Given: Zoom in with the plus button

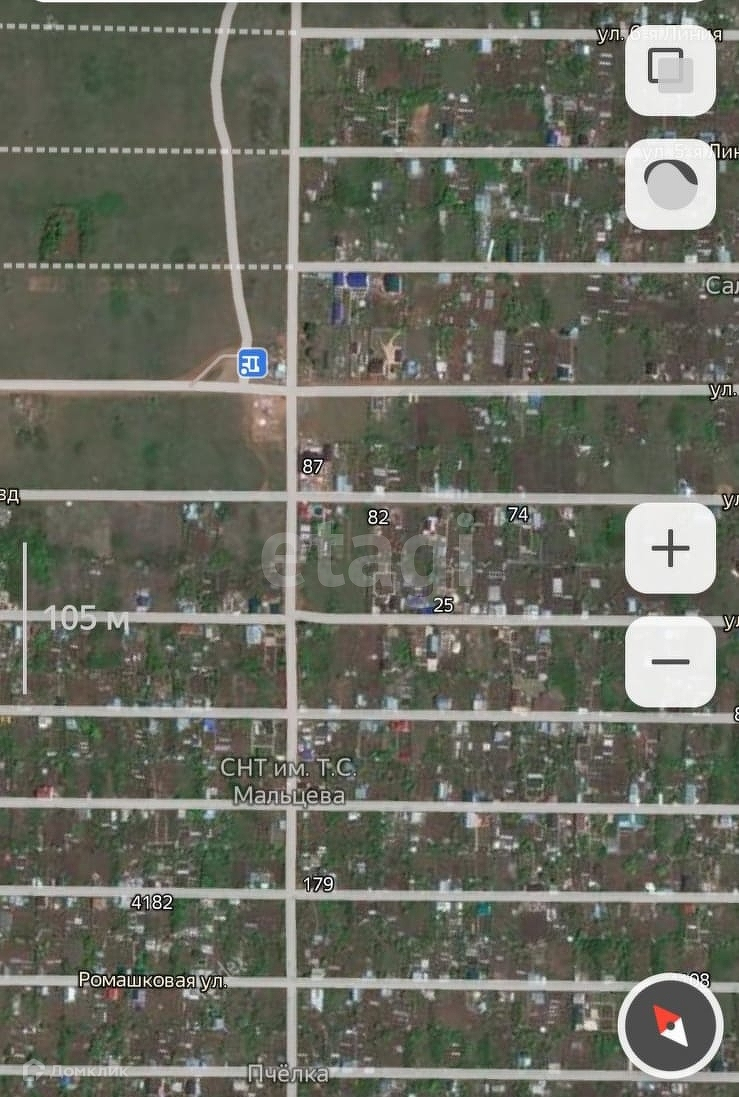Looking at the screenshot, I should click(670, 548).
